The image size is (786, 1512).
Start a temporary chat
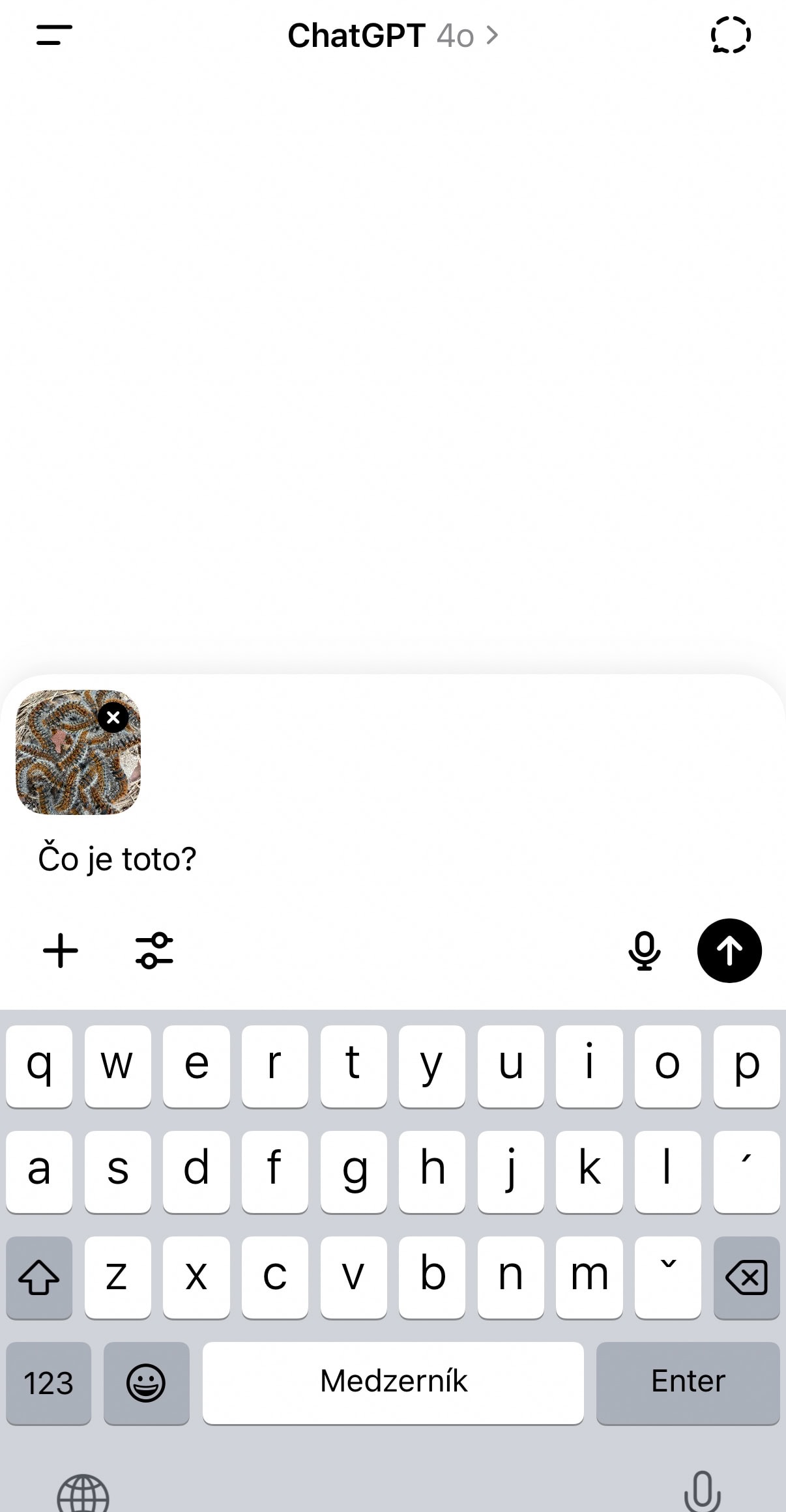(730, 35)
